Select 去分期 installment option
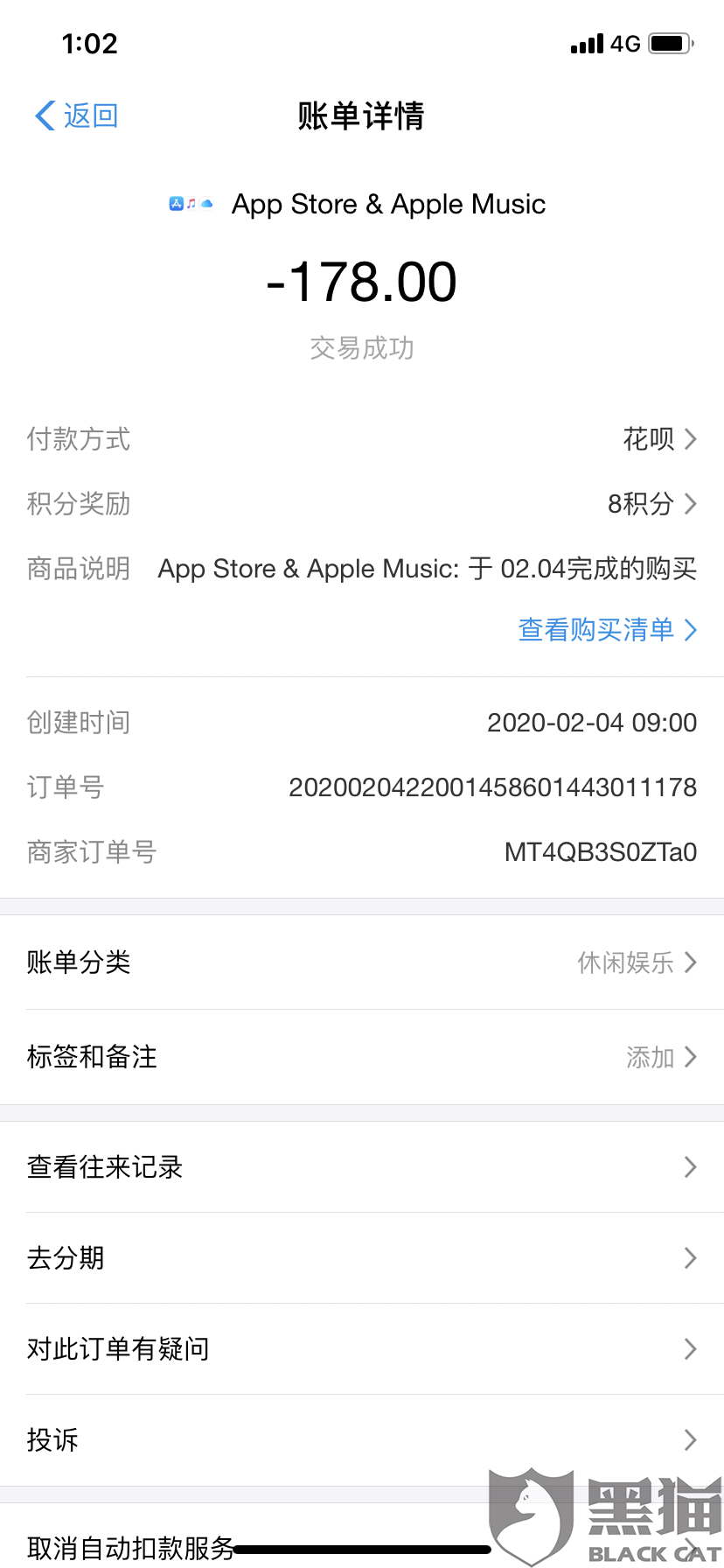 click(361, 1258)
